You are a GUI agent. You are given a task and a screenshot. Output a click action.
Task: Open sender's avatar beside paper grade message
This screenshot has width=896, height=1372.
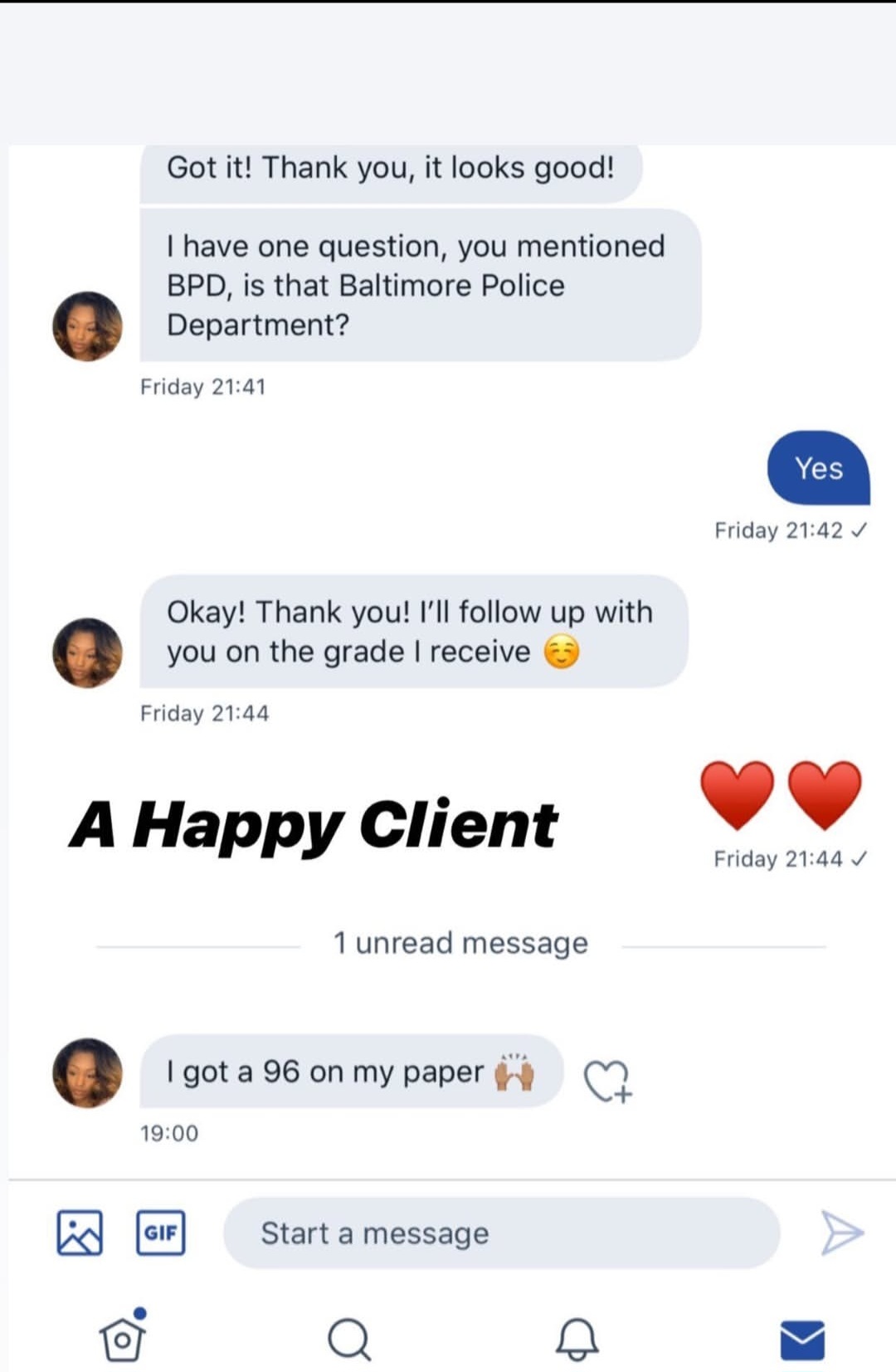(x=87, y=1072)
